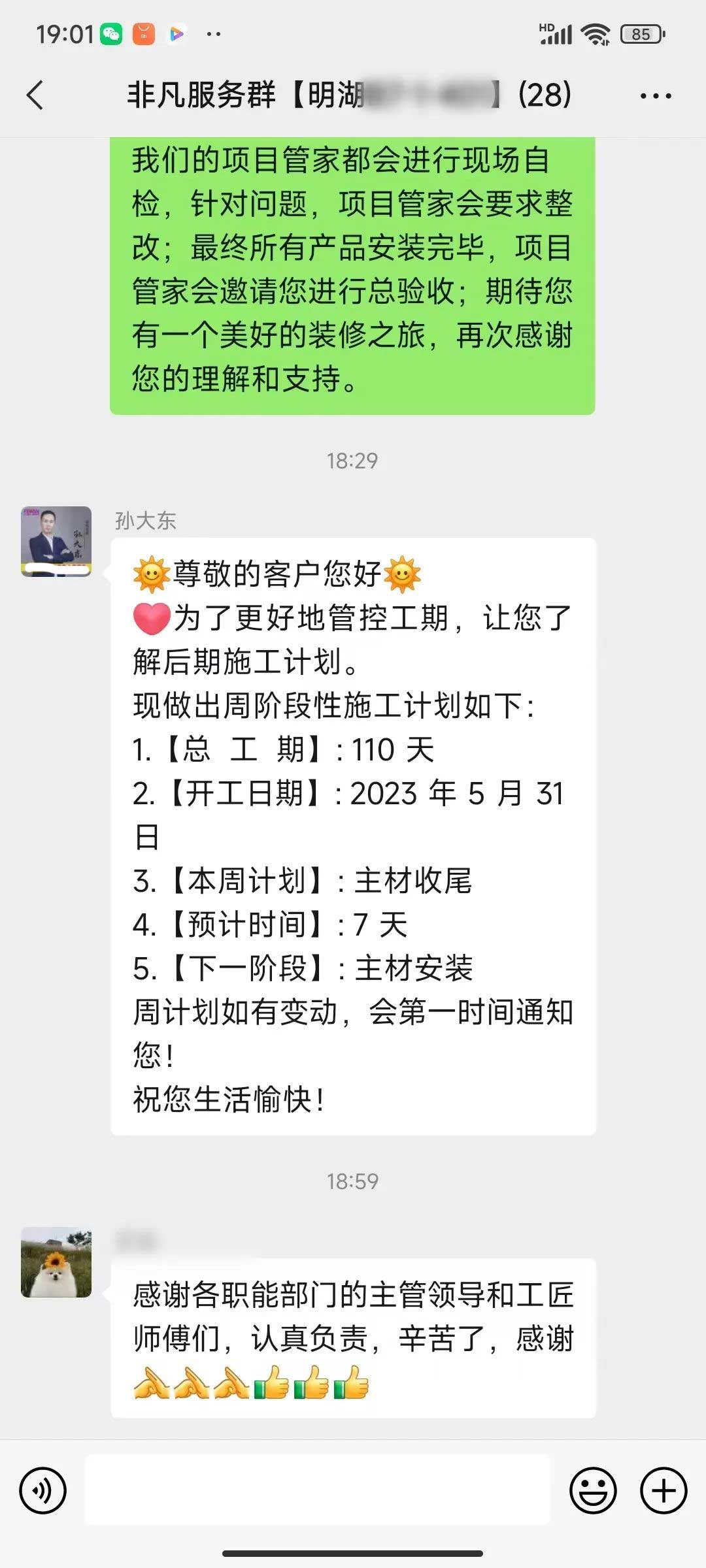View 孙大东's profile avatar

point(56,541)
